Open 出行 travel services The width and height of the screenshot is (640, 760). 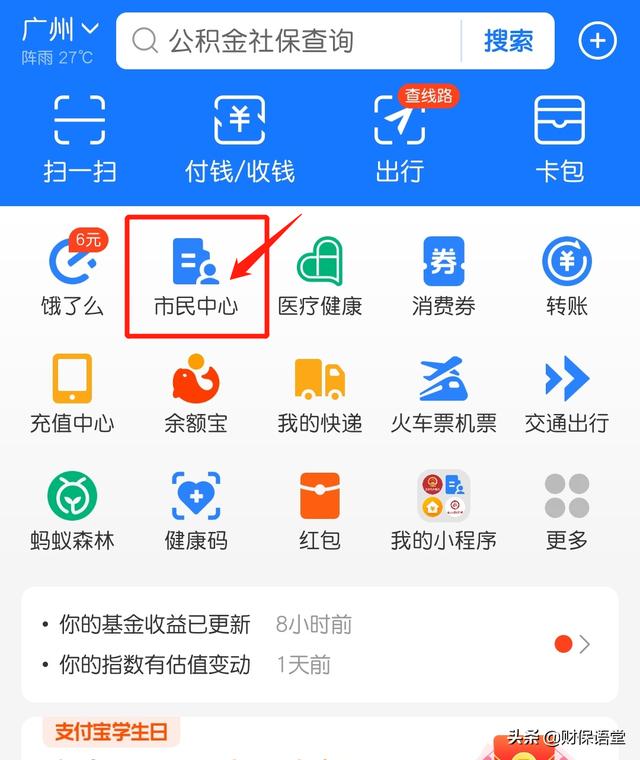pos(399,139)
